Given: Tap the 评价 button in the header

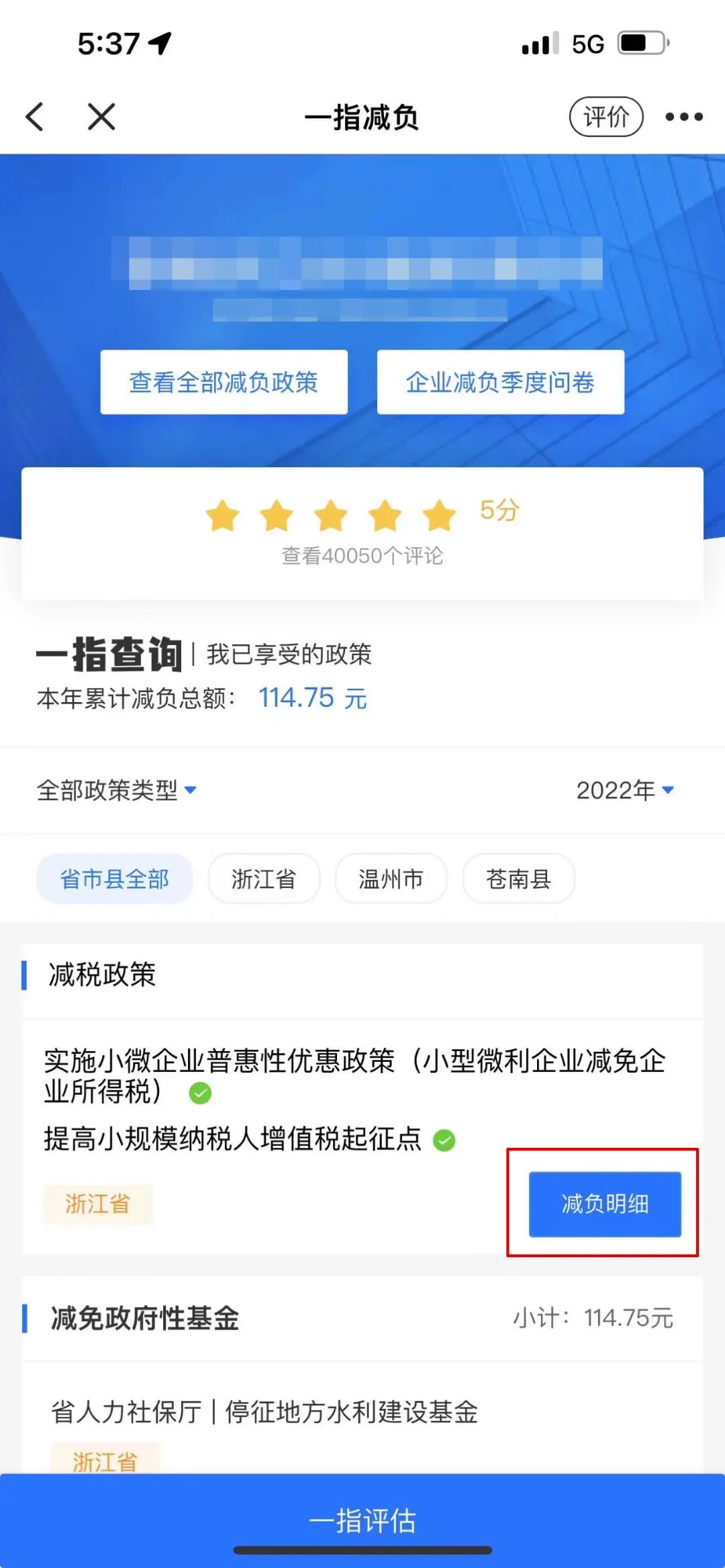Looking at the screenshot, I should coord(606,117).
